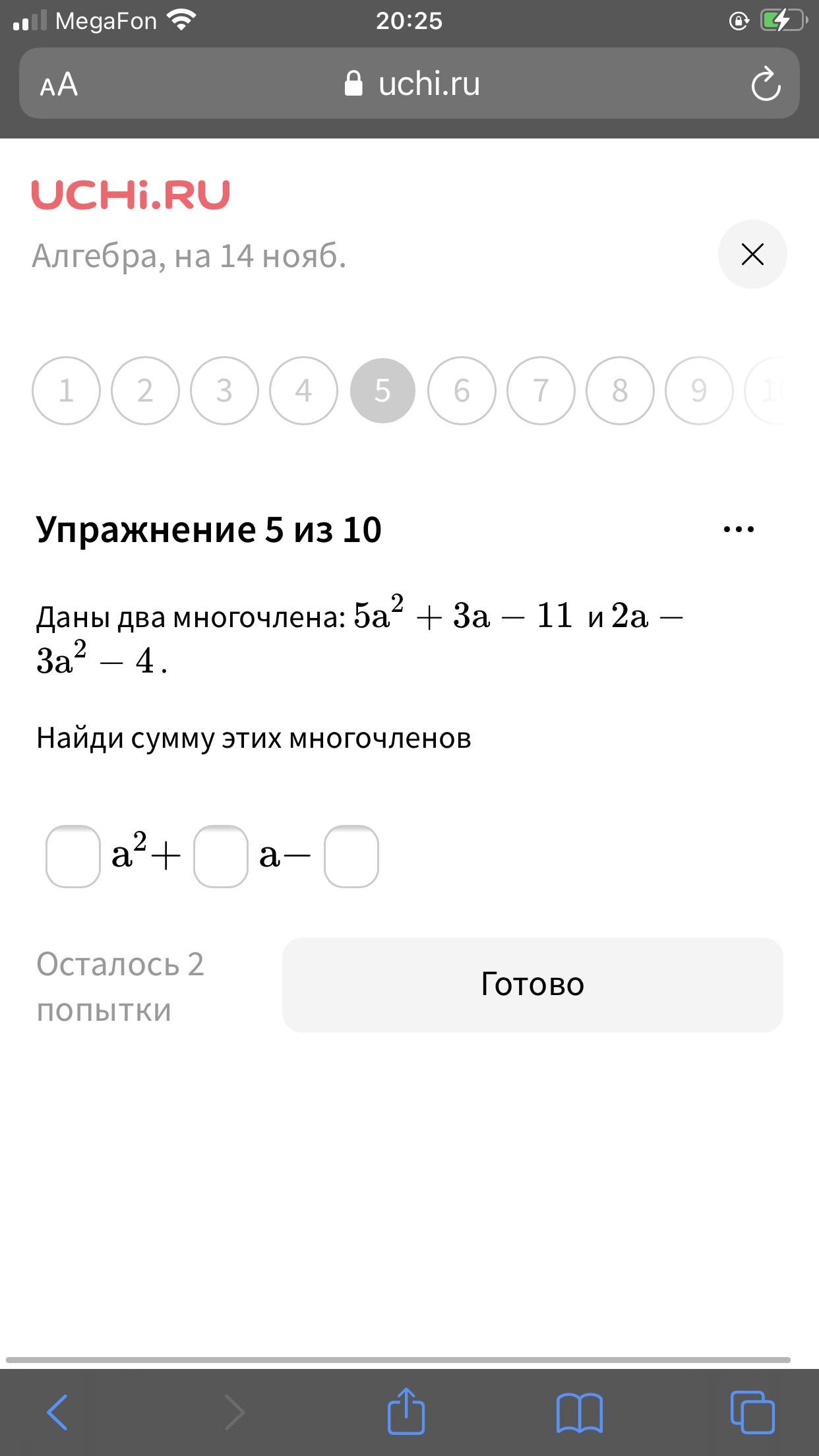Open Safari bookmarks
This screenshot has width=819, height=1456.
(x=579, y=1412)
